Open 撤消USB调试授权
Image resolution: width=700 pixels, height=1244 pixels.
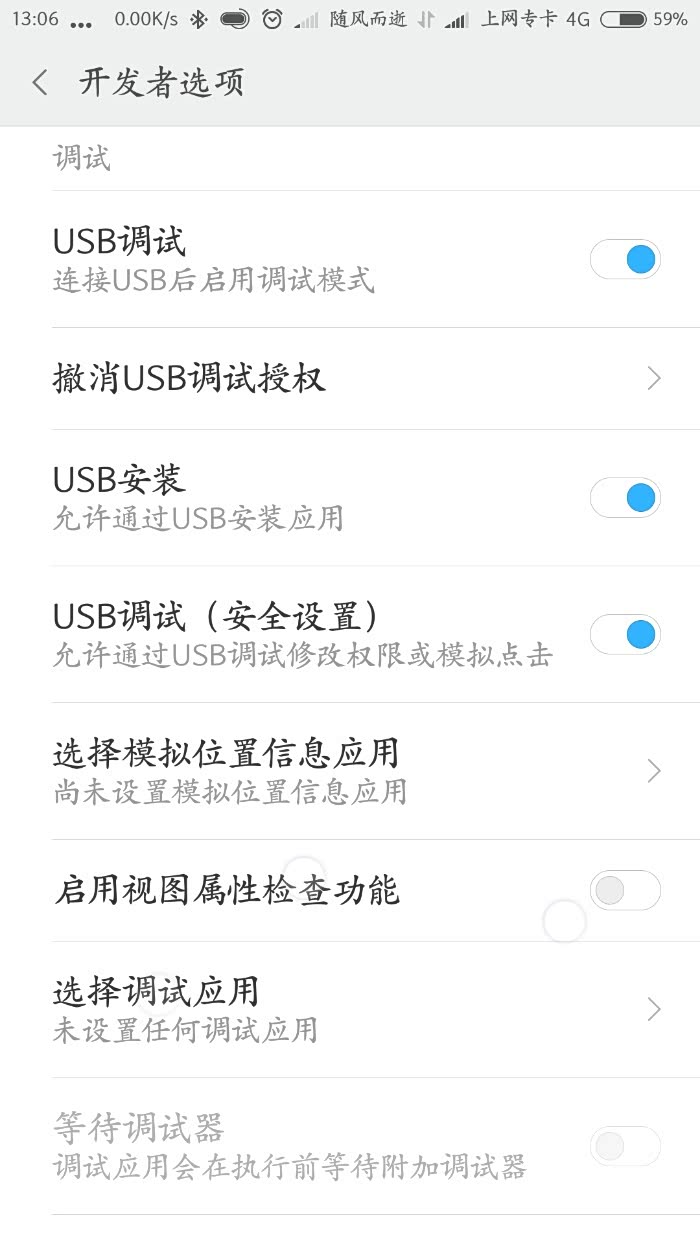350,378
